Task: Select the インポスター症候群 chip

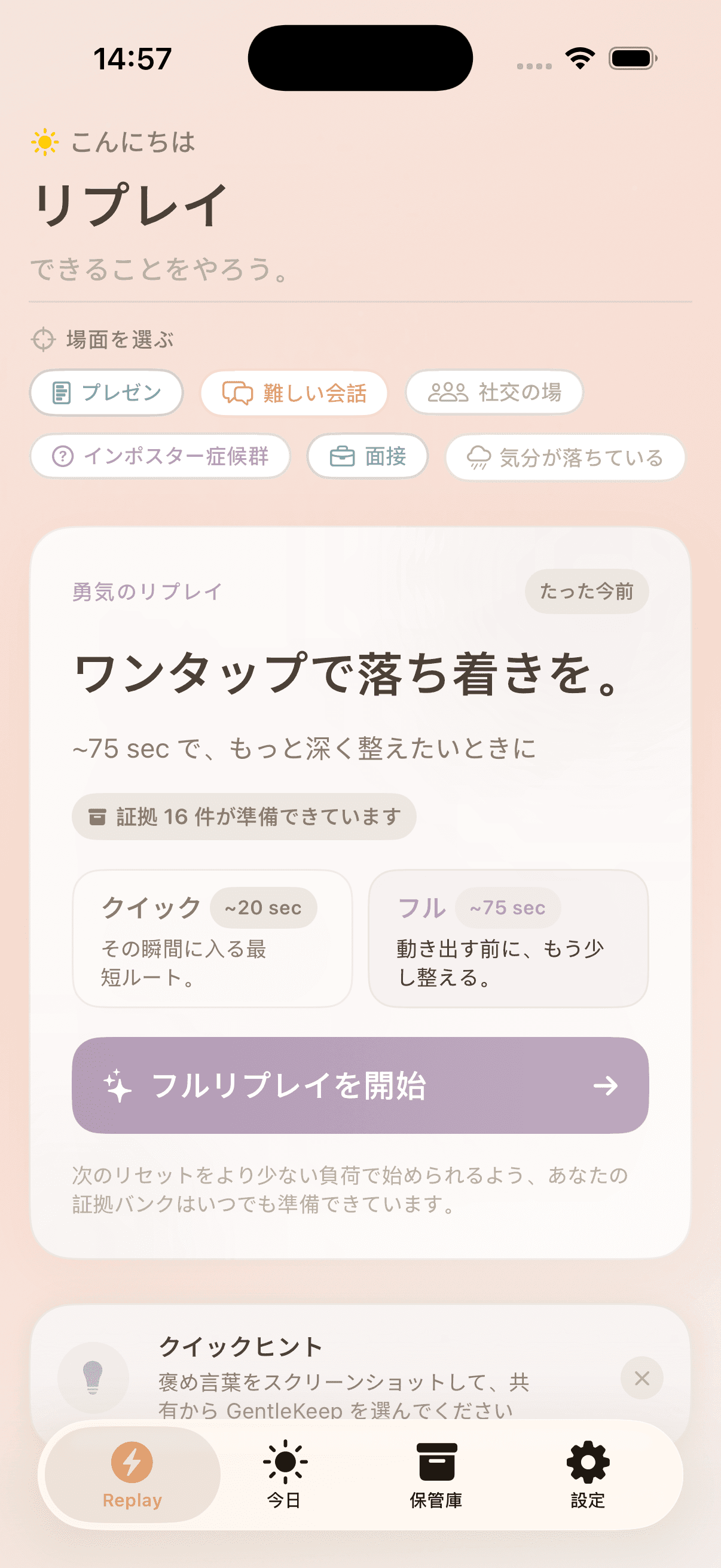Action: [160, 456]
